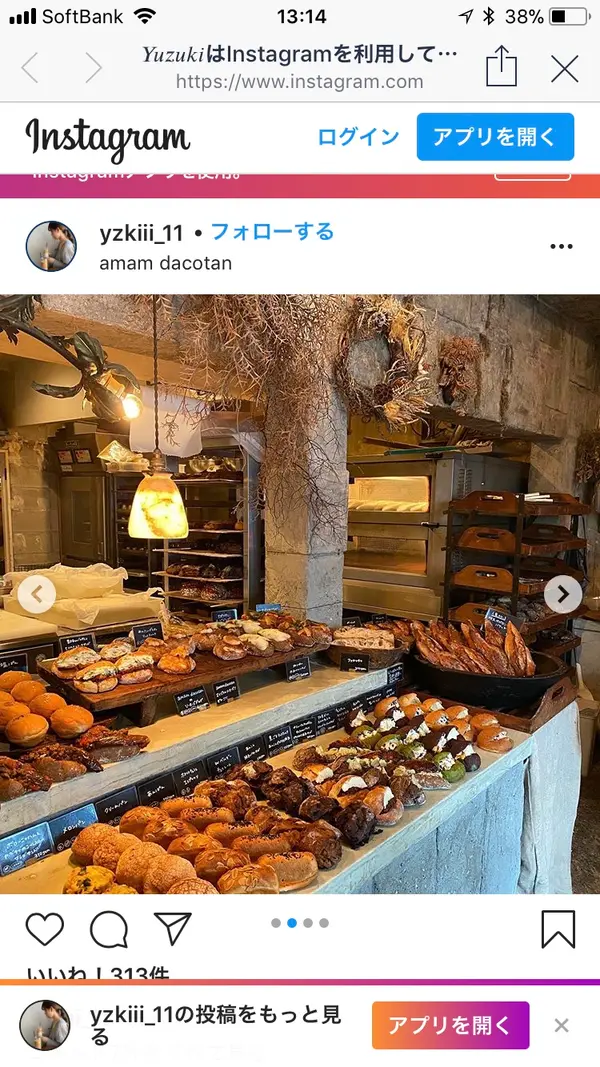
Task: Open the yzkiii_11 username link
Action: click(141, 233)
